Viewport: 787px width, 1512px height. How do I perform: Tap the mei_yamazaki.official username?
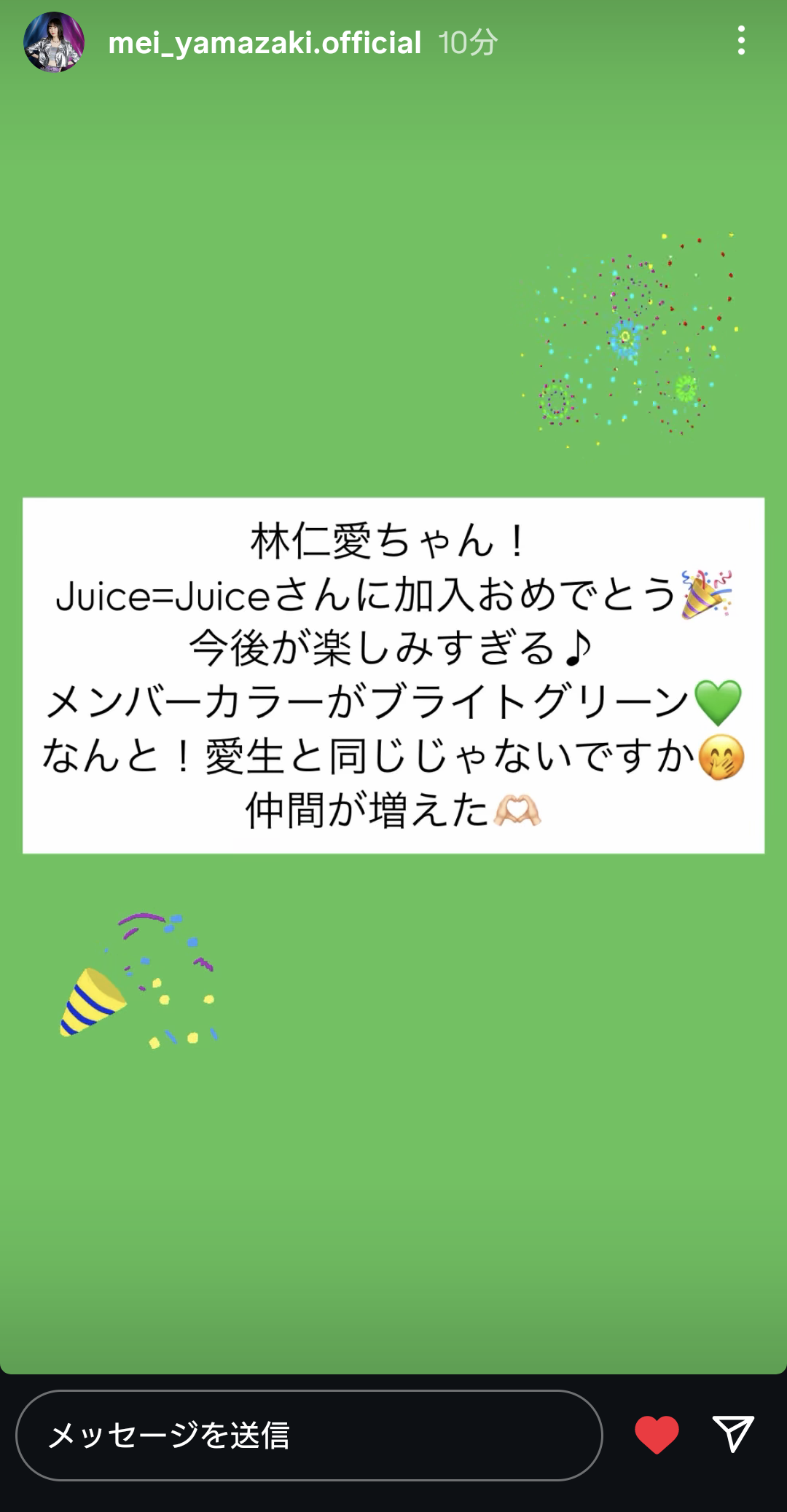click(265, 43)
